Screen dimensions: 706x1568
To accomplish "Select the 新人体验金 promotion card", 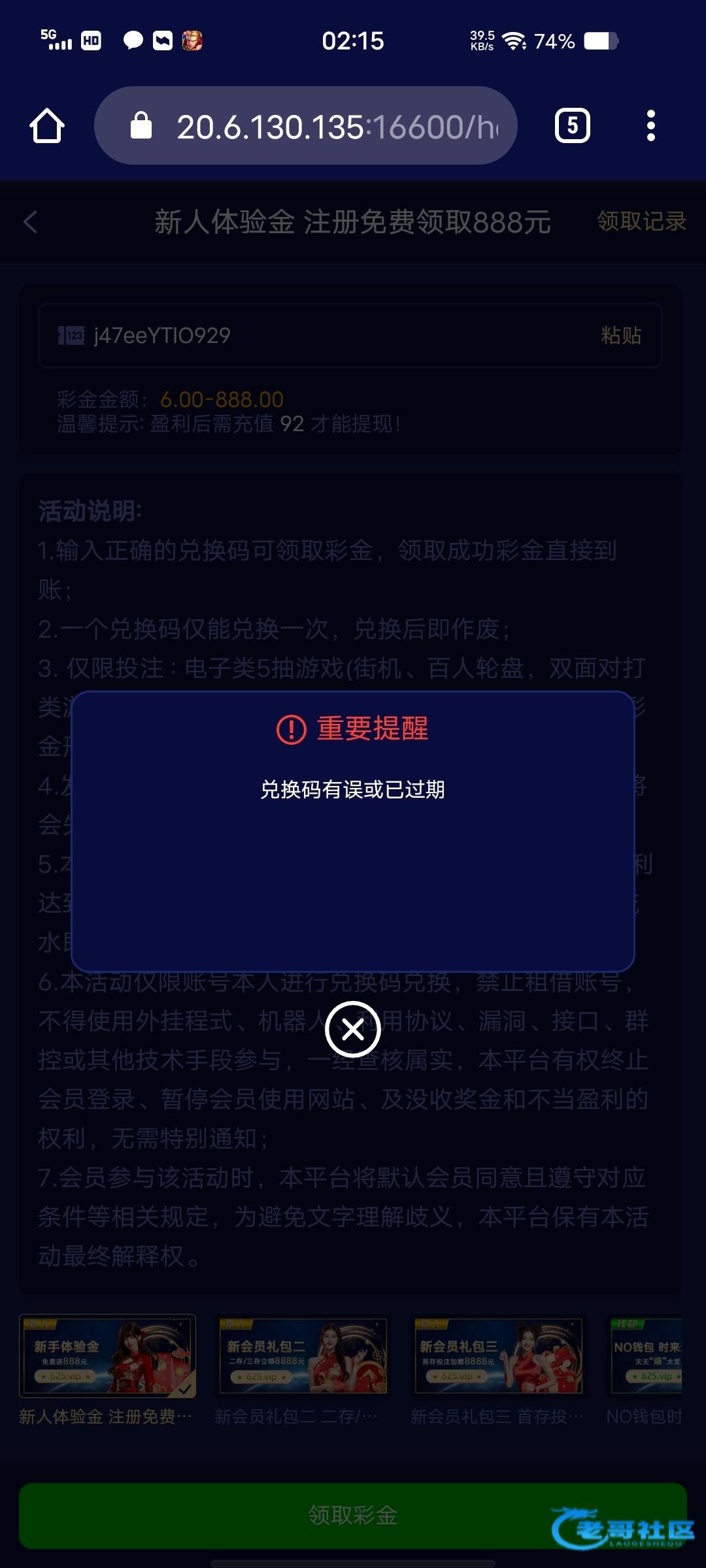I will tap(108, 1355).
